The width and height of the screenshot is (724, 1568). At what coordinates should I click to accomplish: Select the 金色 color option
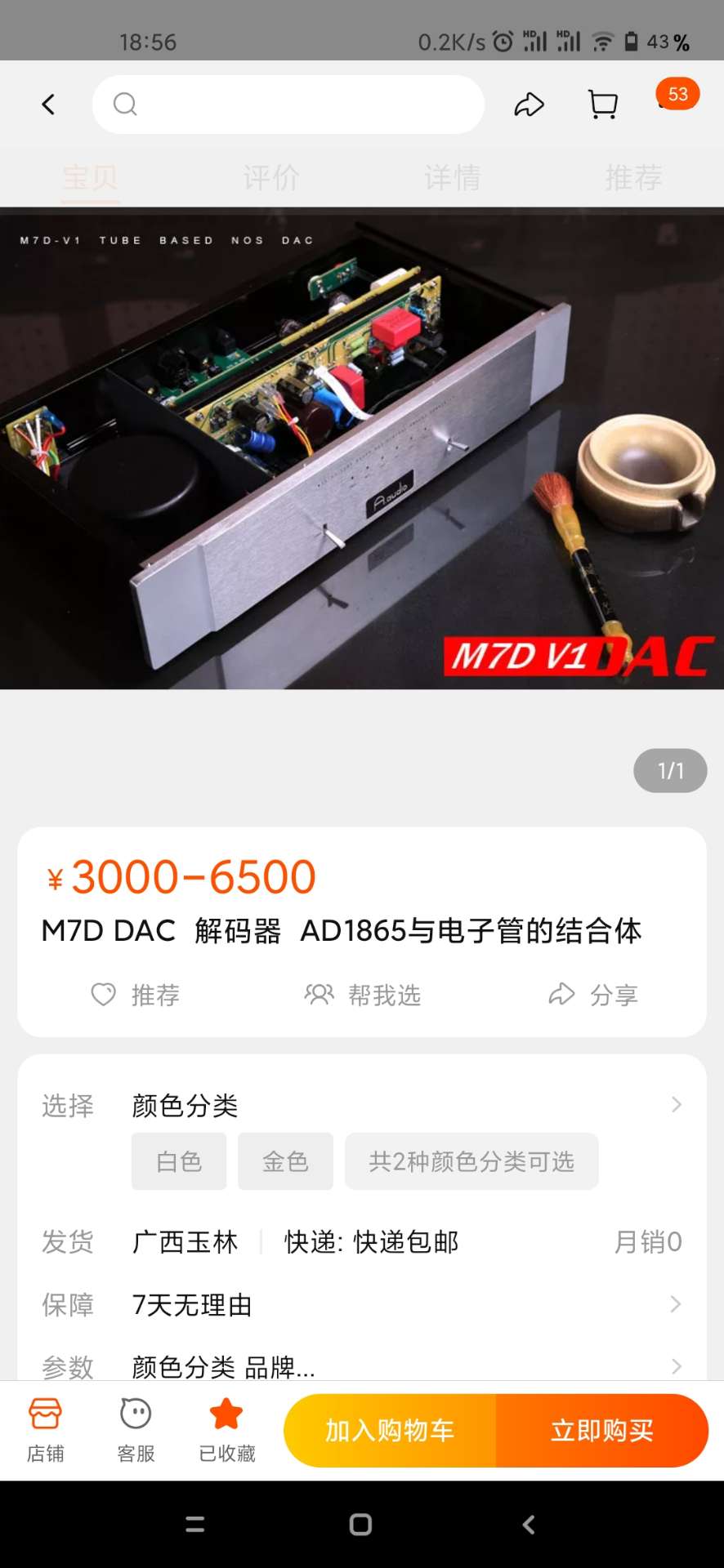coord(285,1161)
